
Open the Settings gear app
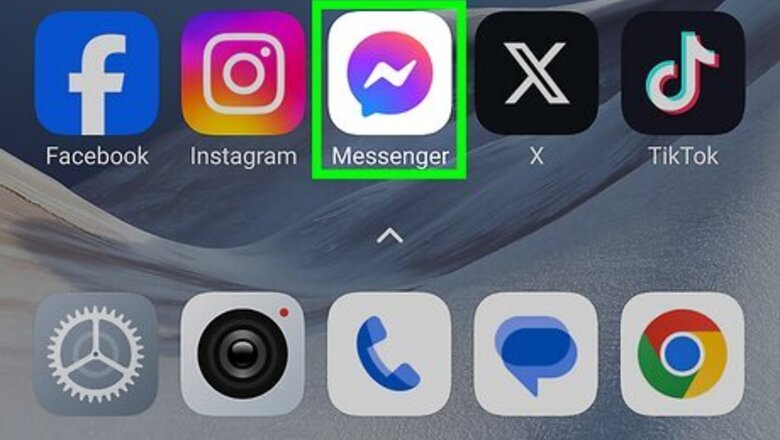[x=96, y=354]
